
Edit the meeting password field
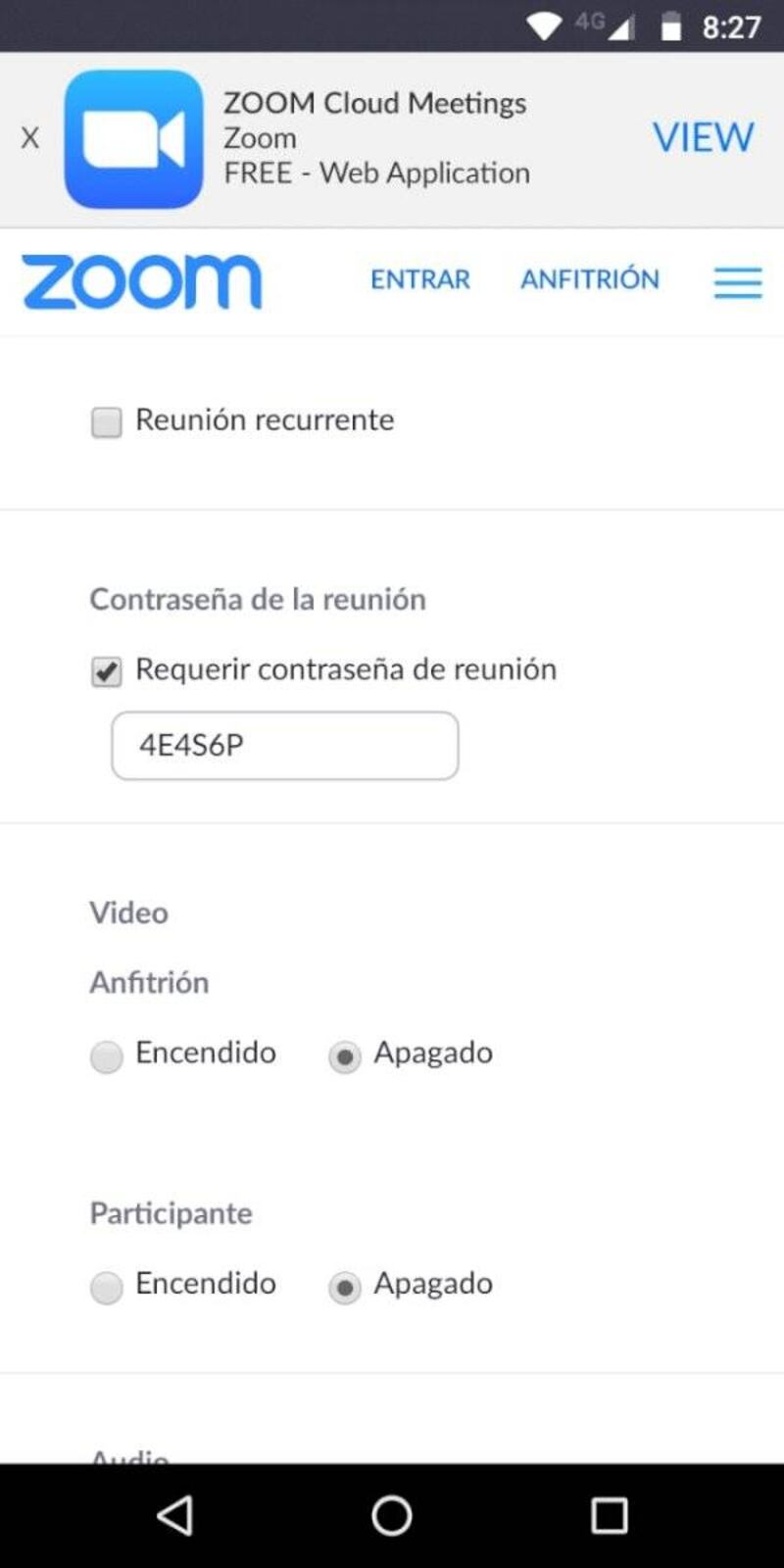284,746
